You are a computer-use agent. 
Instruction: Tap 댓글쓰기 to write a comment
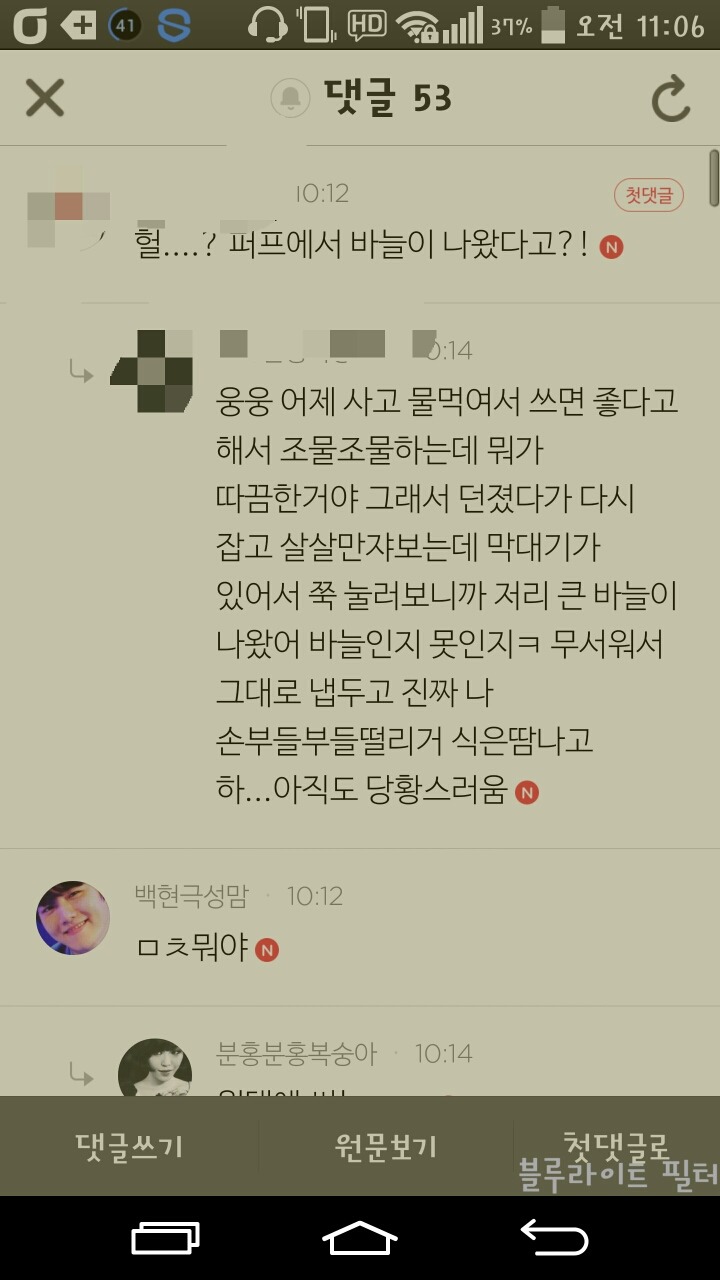click(129, 1146)
